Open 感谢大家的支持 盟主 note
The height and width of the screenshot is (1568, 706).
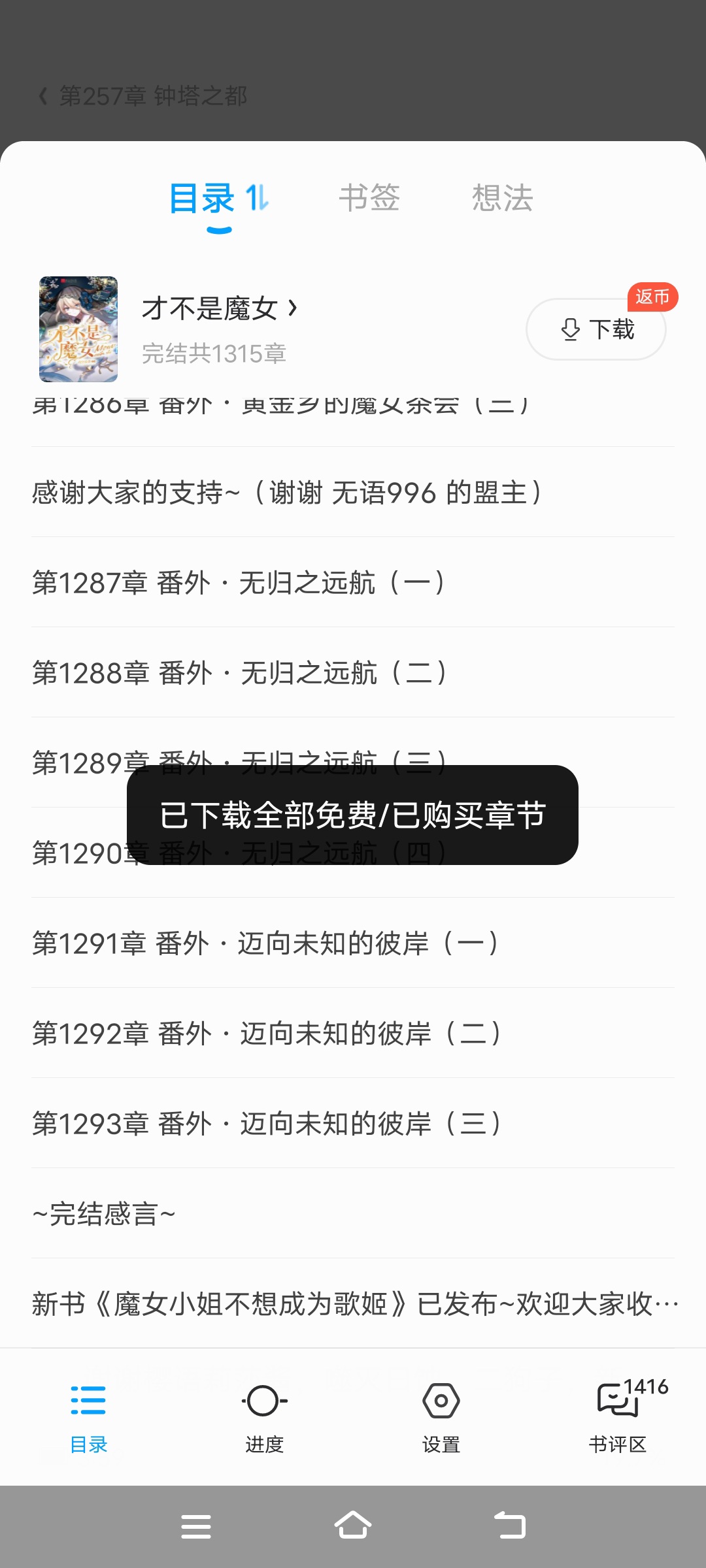point(288,492)
